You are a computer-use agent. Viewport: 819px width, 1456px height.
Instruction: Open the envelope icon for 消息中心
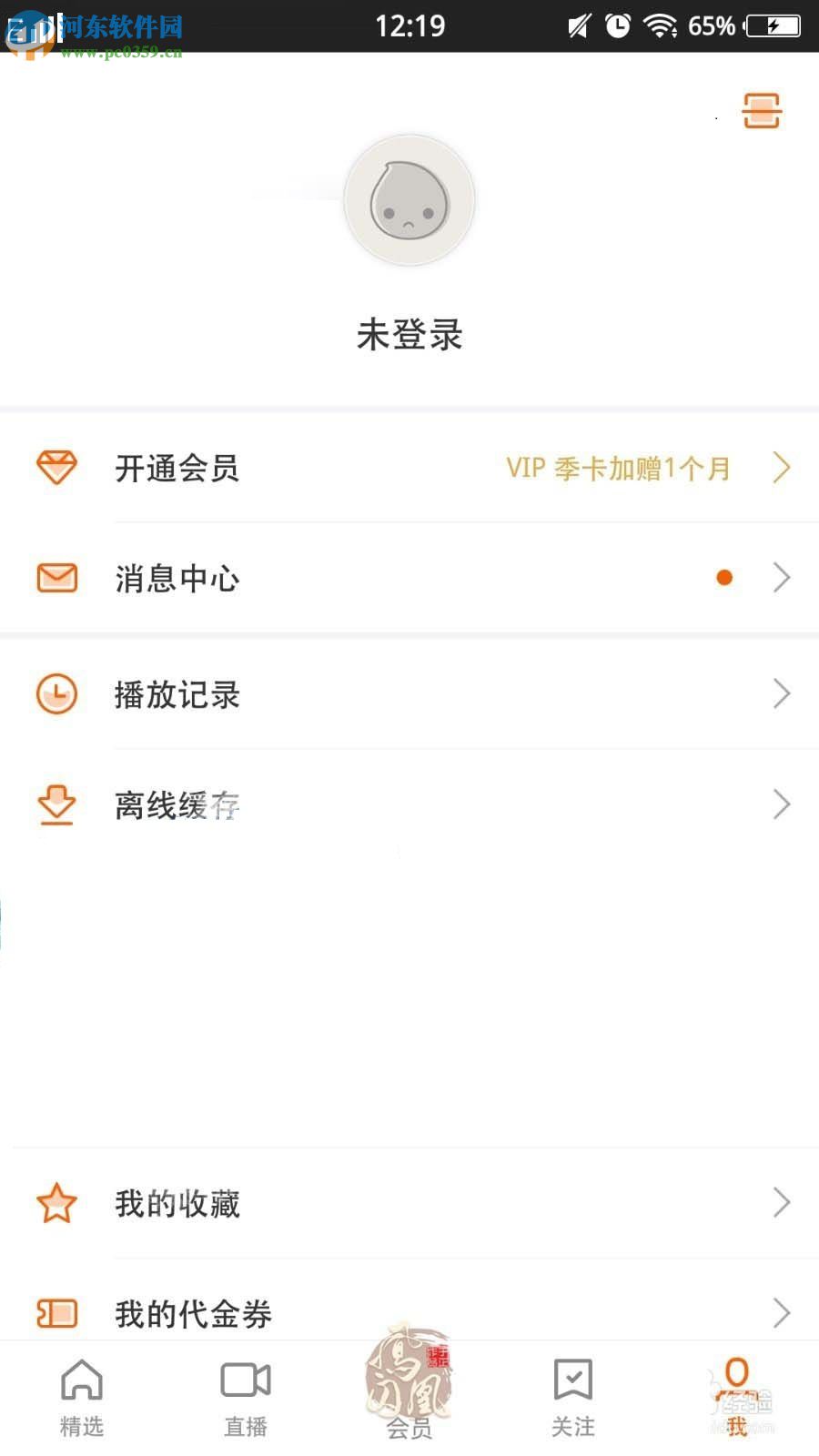click(x=56, y=577)
